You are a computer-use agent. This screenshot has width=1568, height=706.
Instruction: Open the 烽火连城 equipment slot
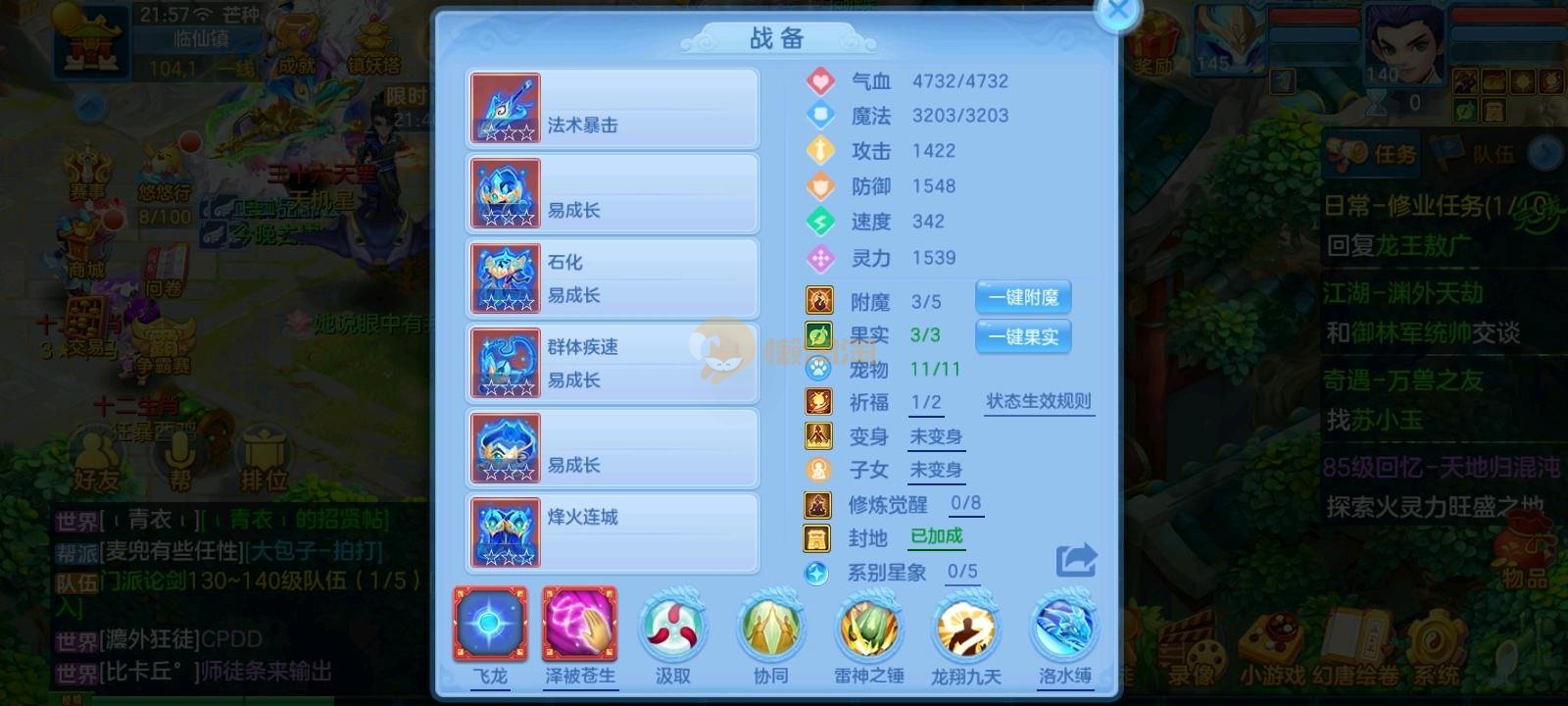pos(612,533)
